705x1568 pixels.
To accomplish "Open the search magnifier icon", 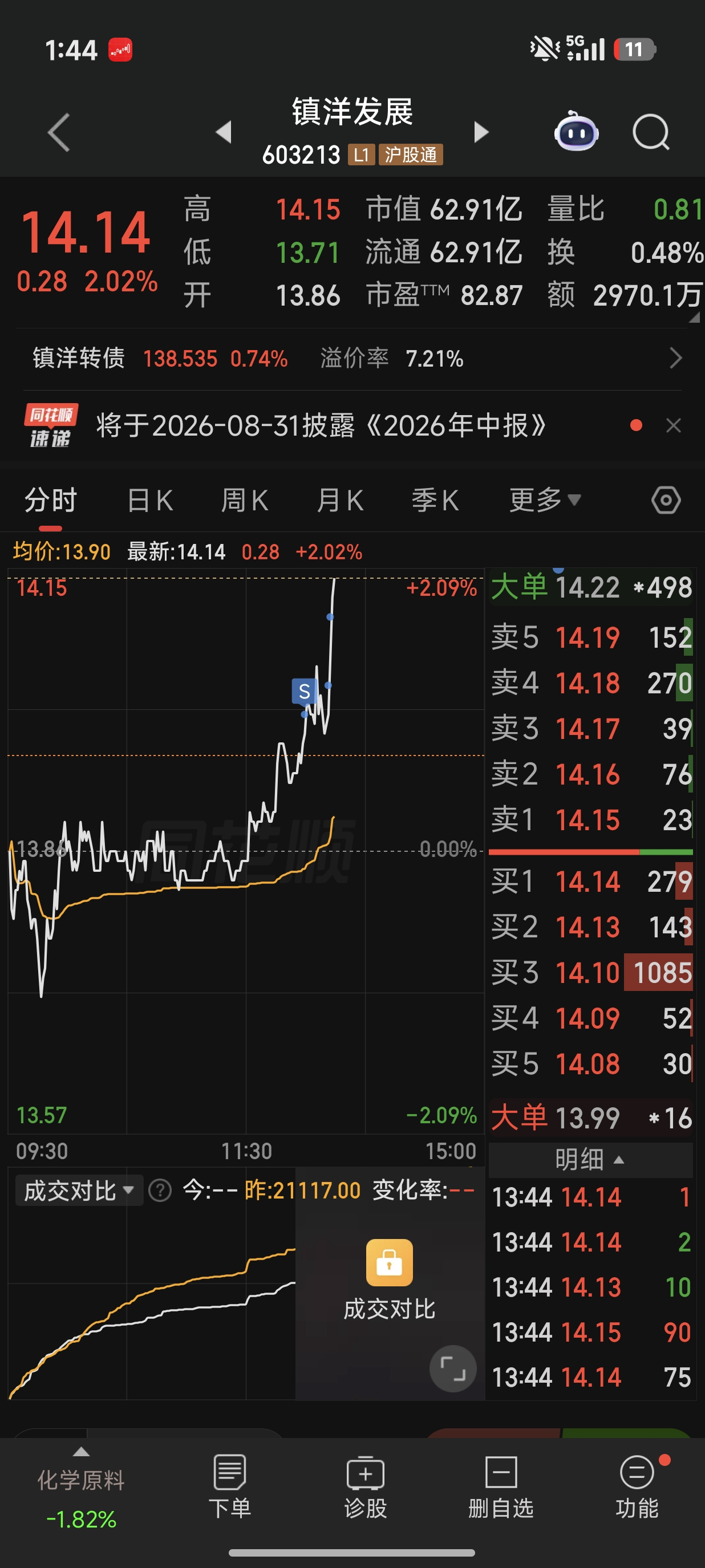I will [x=651, y=132].
